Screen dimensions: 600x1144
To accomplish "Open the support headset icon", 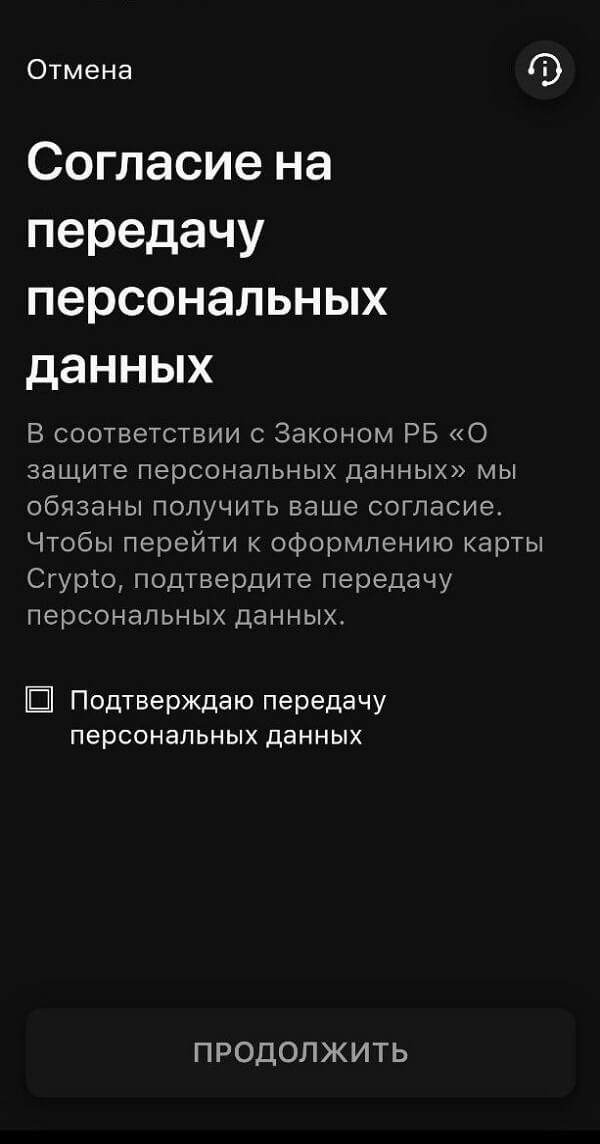I will [x=544, y=70].
